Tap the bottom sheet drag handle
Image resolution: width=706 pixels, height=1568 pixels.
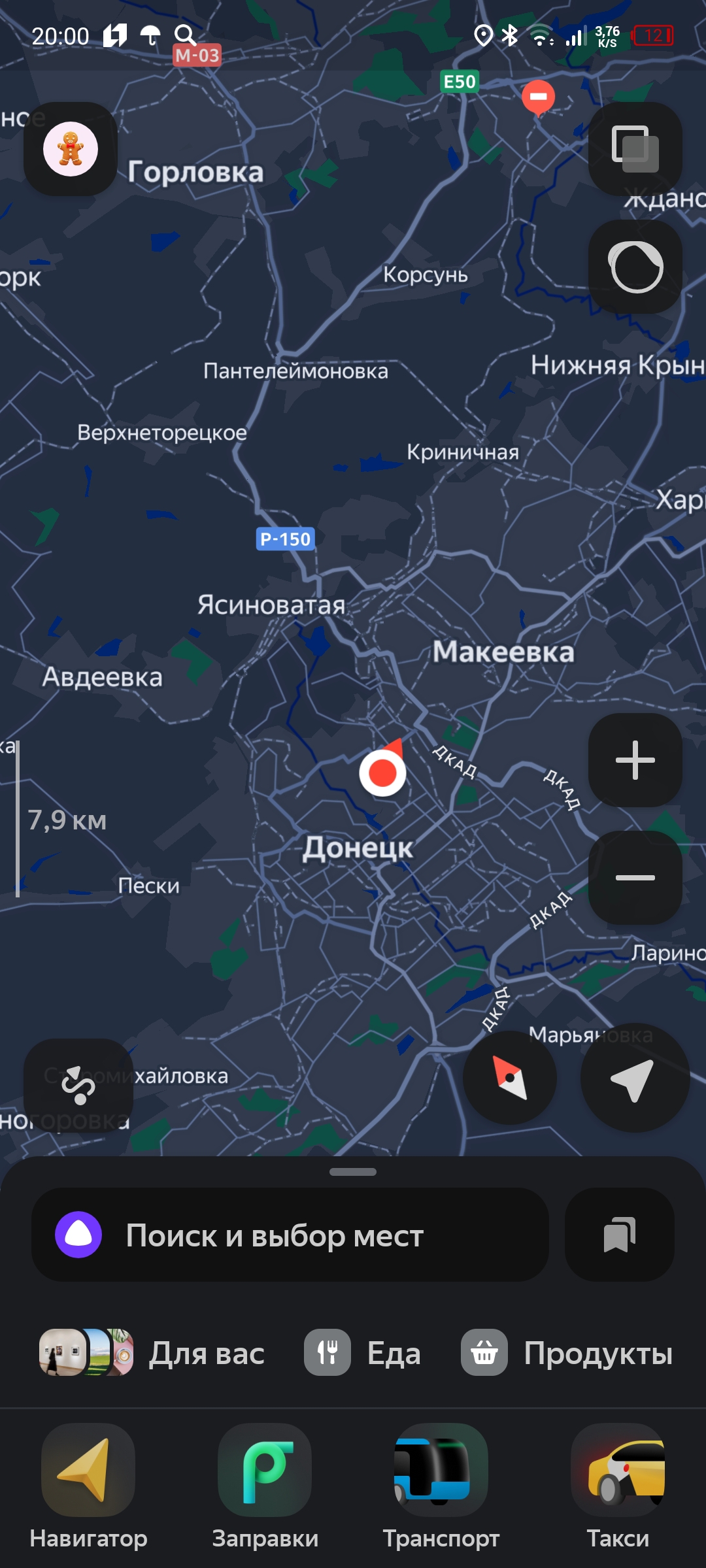[353, 1172]
